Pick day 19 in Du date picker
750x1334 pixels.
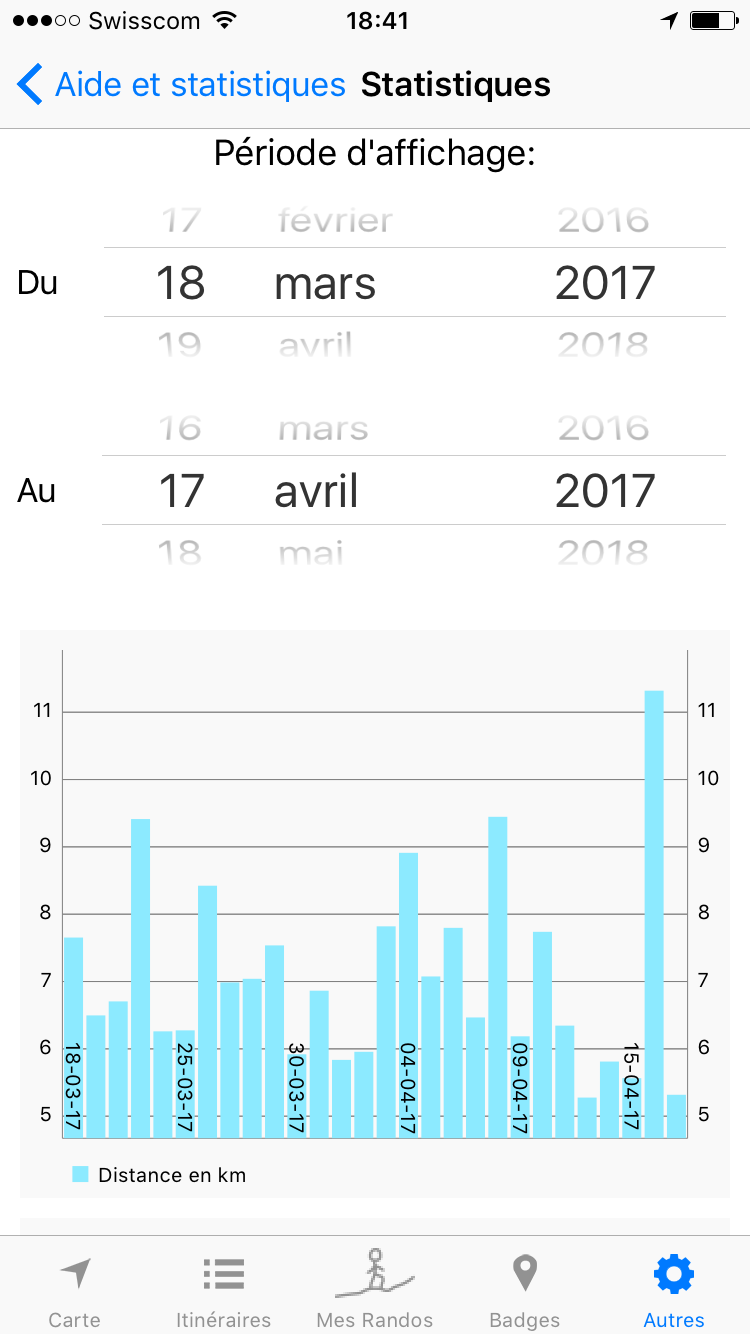[x=180, y=345]
